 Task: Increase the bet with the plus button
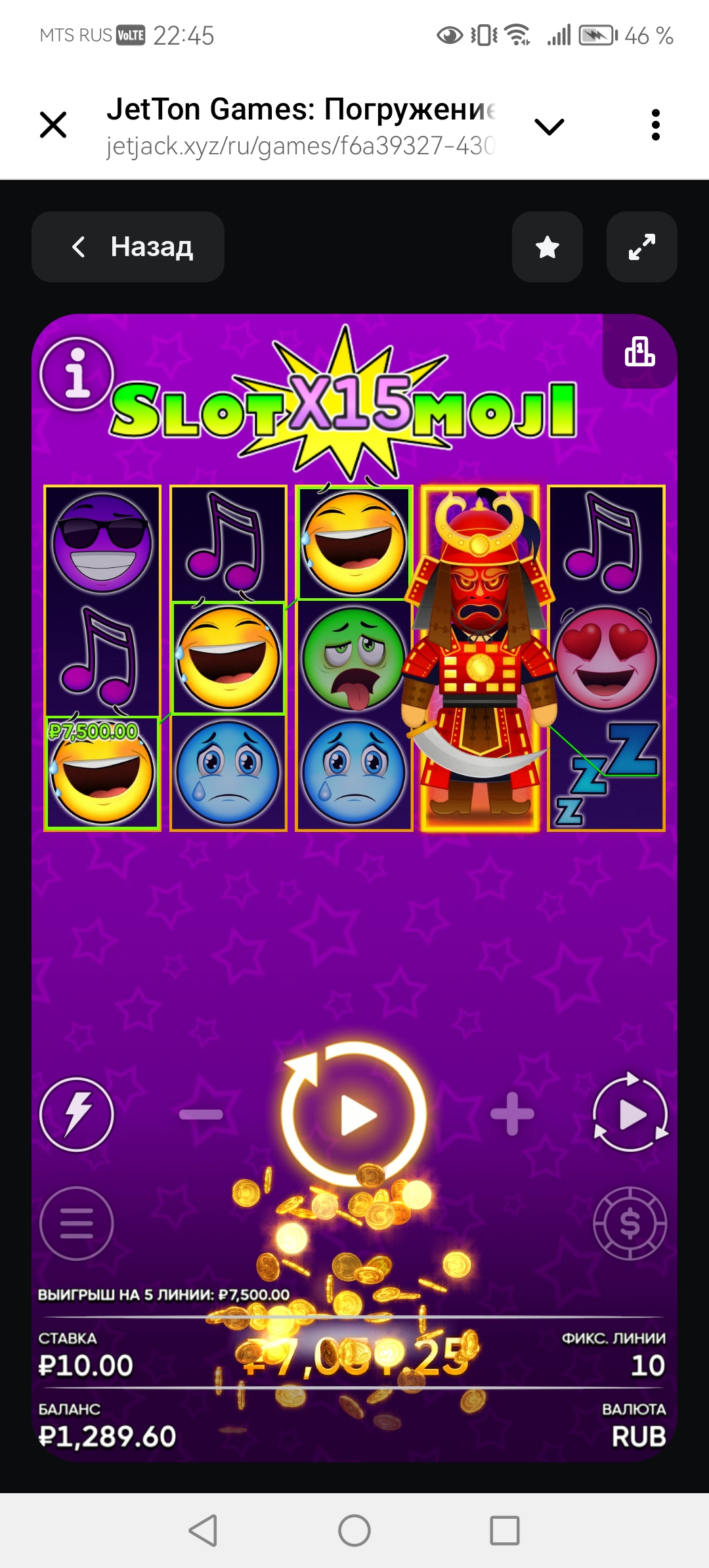[x=512, y=1114]
